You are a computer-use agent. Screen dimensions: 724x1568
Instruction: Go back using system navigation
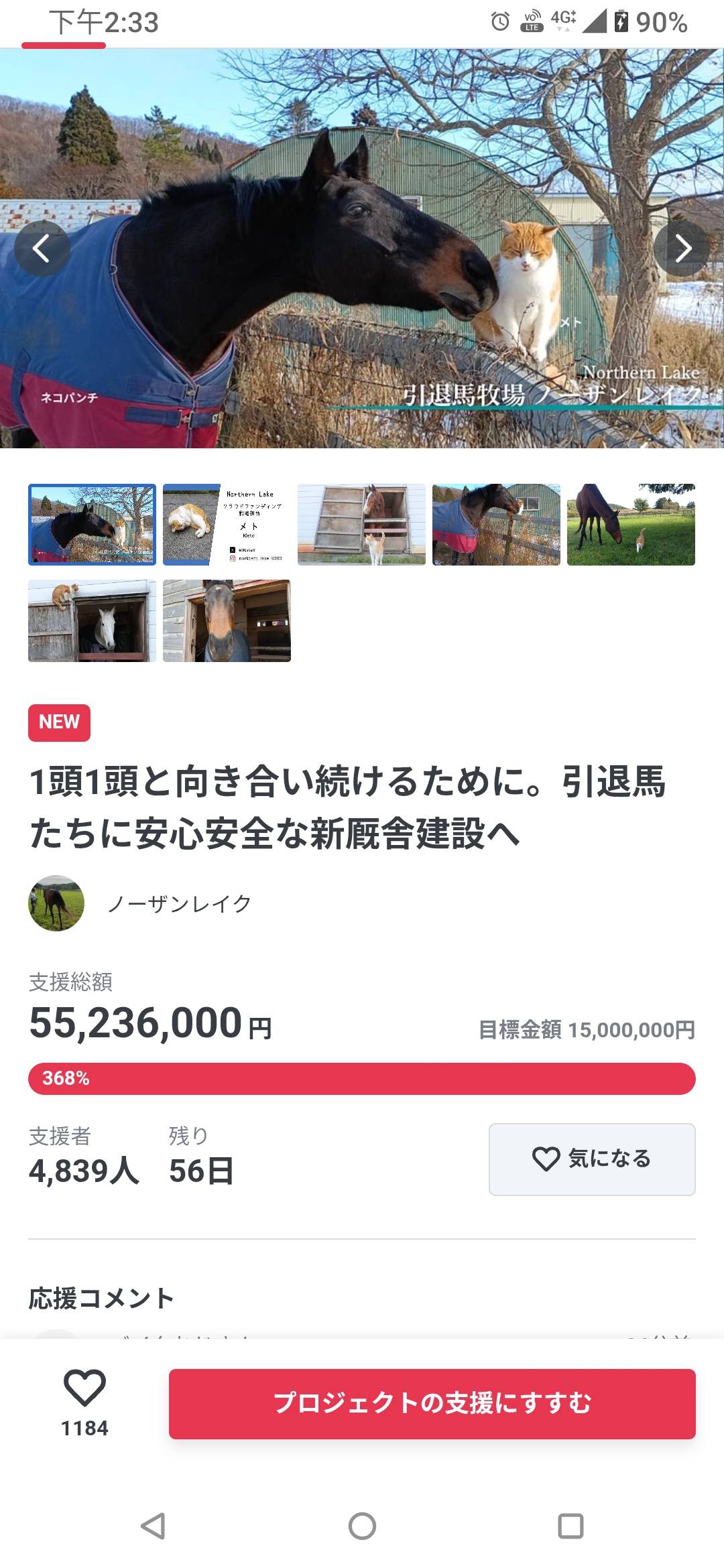click(153, 1526)
